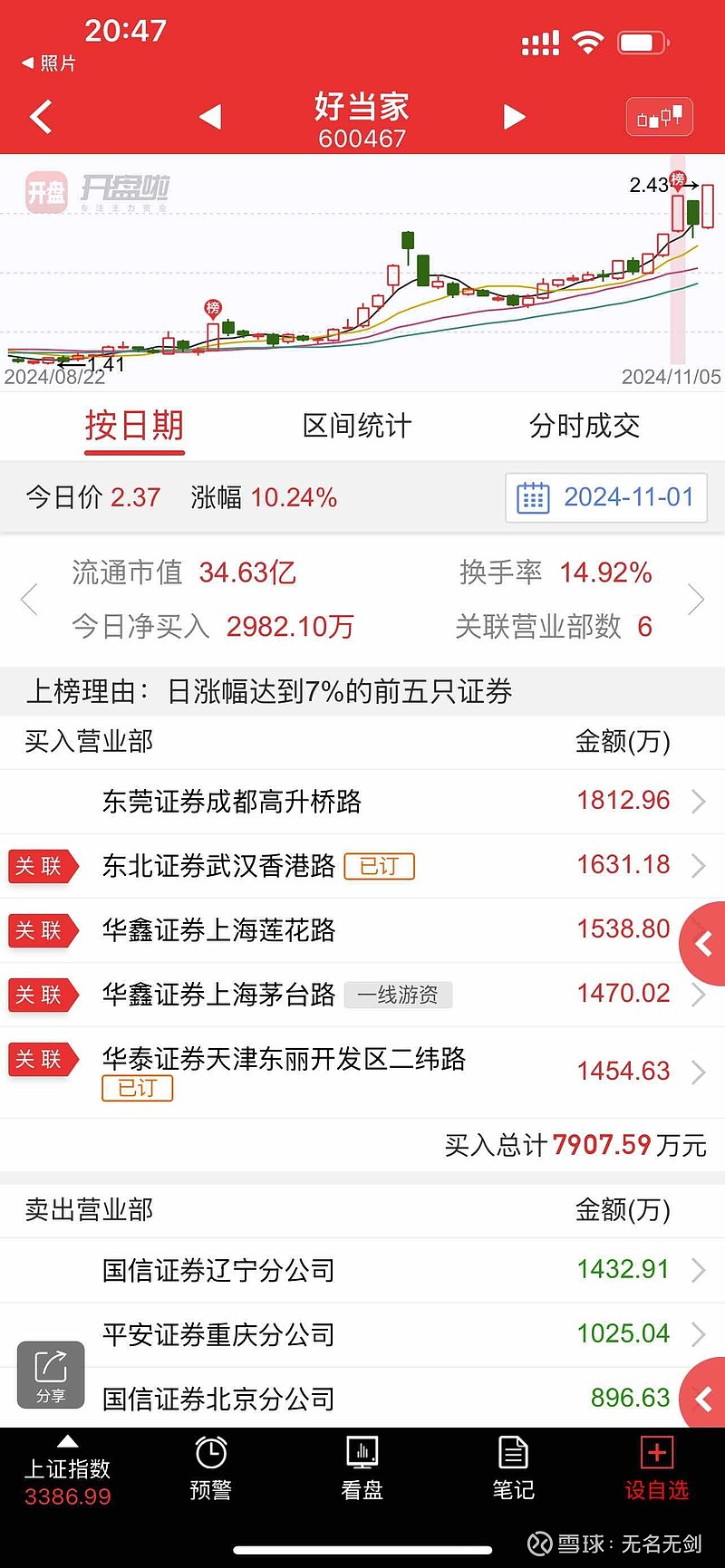Open the calendar icon next to 2024-11-01
This screenshot has height=1568, width=725.
[536, 497]
